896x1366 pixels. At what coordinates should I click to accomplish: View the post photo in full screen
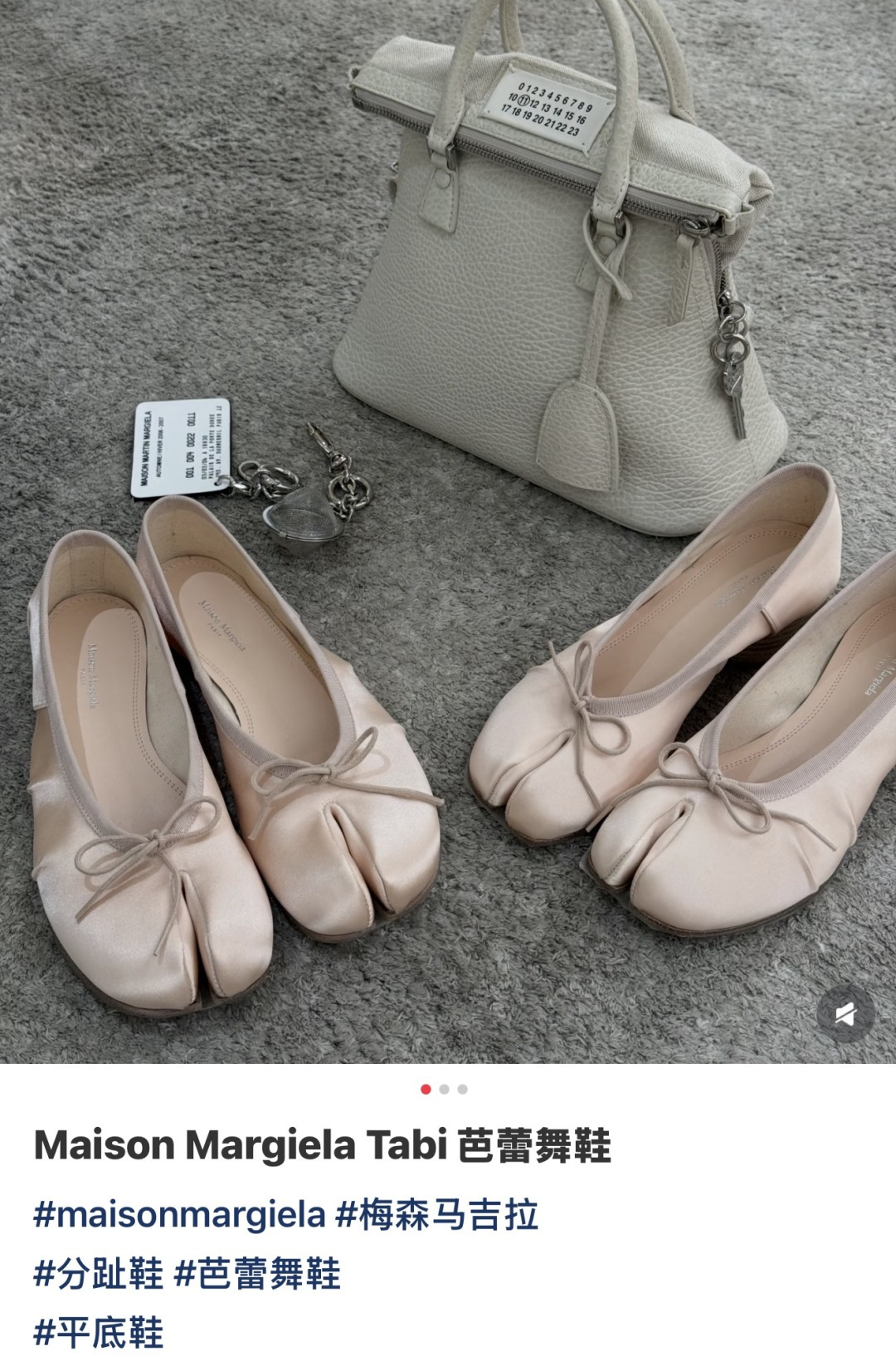(x=448, y=531)
